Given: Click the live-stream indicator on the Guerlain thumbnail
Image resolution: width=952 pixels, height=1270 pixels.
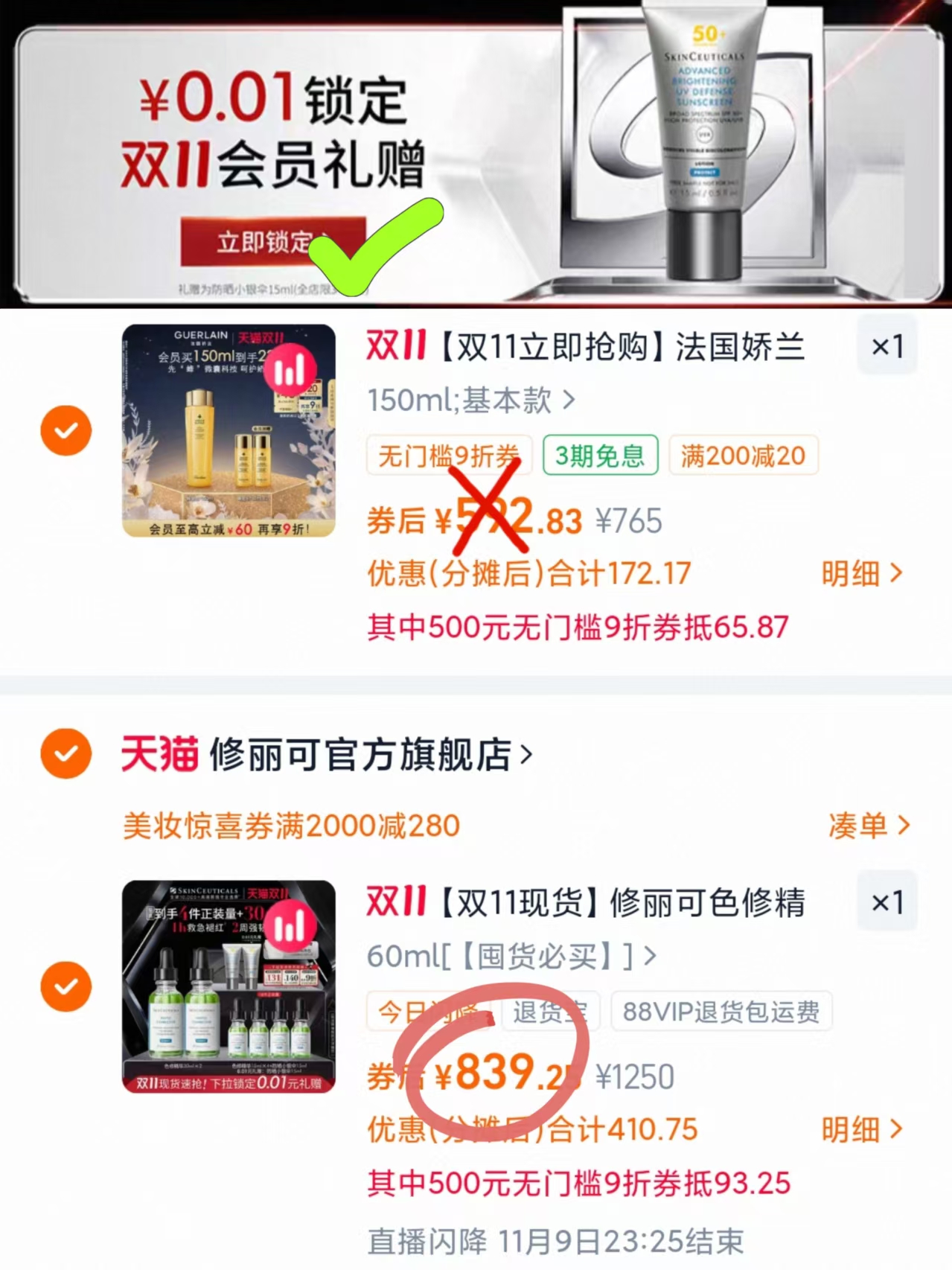Looking at the screenshot, I should click(x=290, y=369).
